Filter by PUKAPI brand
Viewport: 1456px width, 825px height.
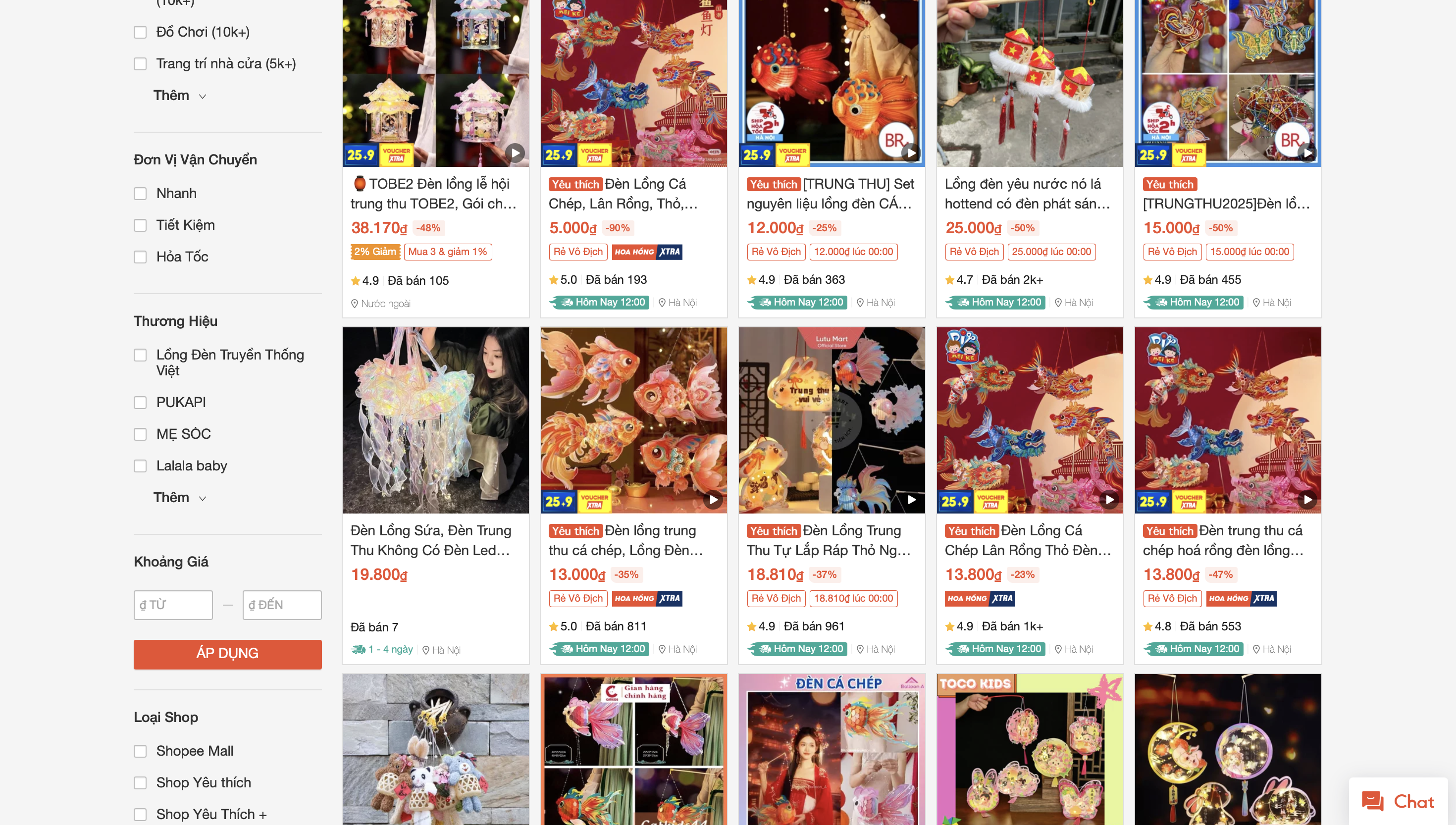140,403
